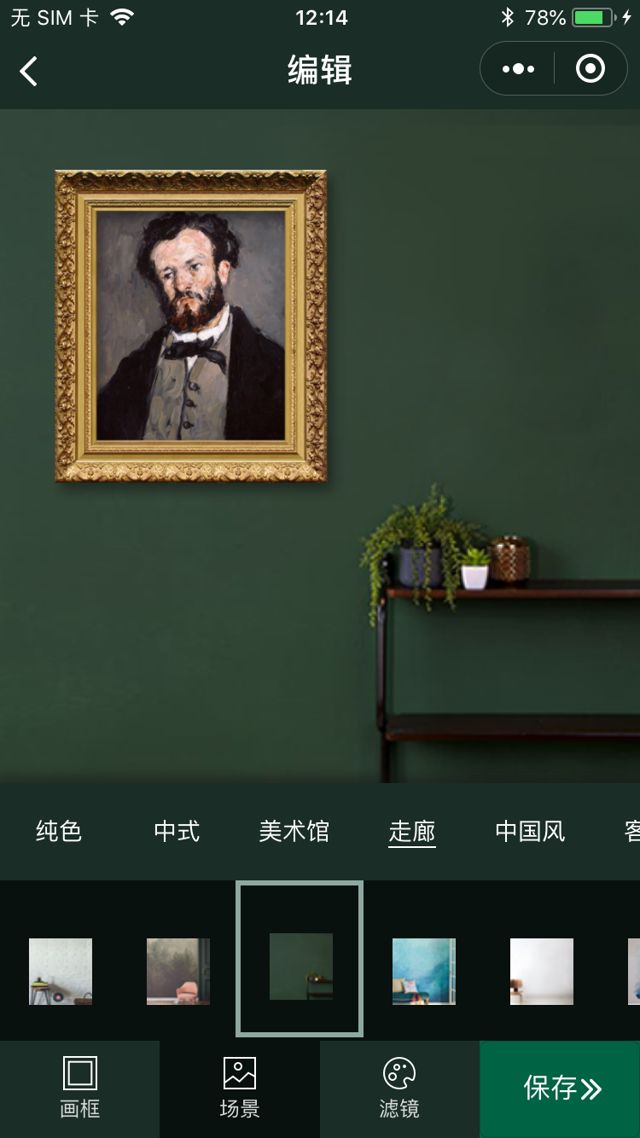Switch to the 中式 category

click(177, 831)
